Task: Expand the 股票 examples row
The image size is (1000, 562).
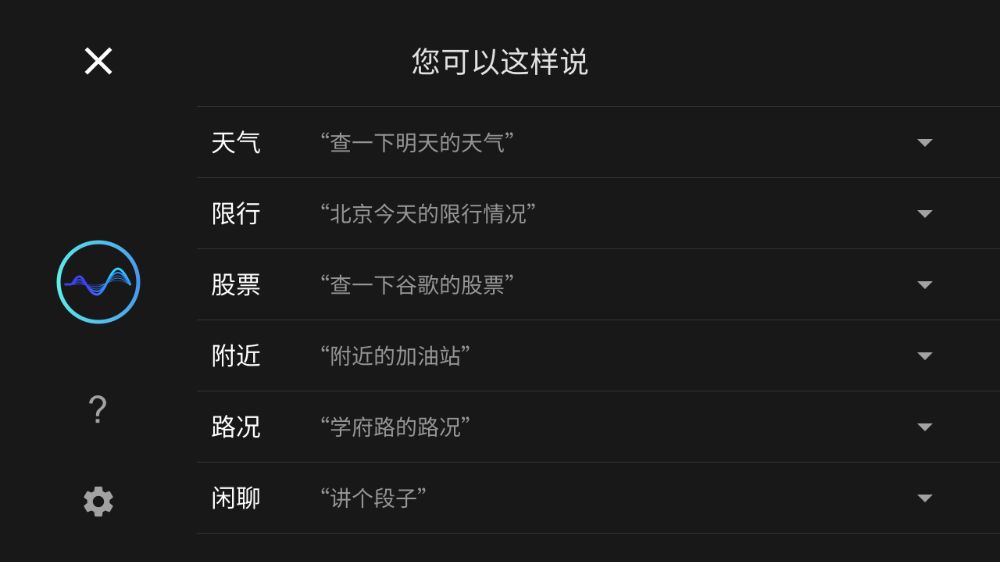Action: point(924,285)
